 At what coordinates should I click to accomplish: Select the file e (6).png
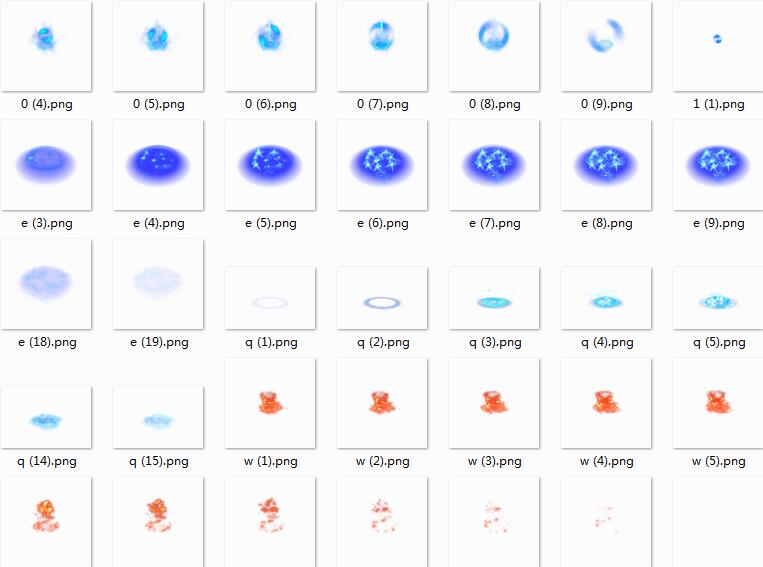tap(382, 165)
